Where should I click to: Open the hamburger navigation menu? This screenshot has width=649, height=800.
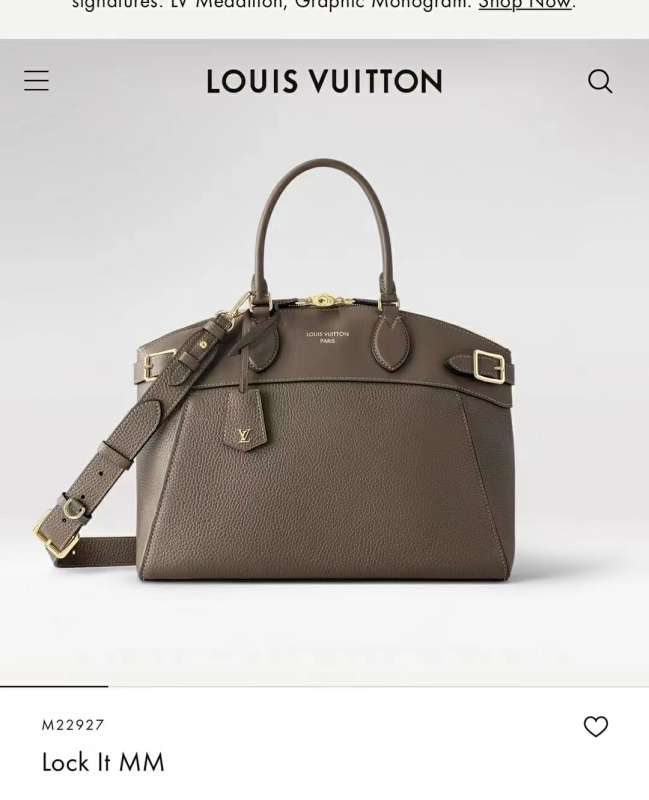37,81
